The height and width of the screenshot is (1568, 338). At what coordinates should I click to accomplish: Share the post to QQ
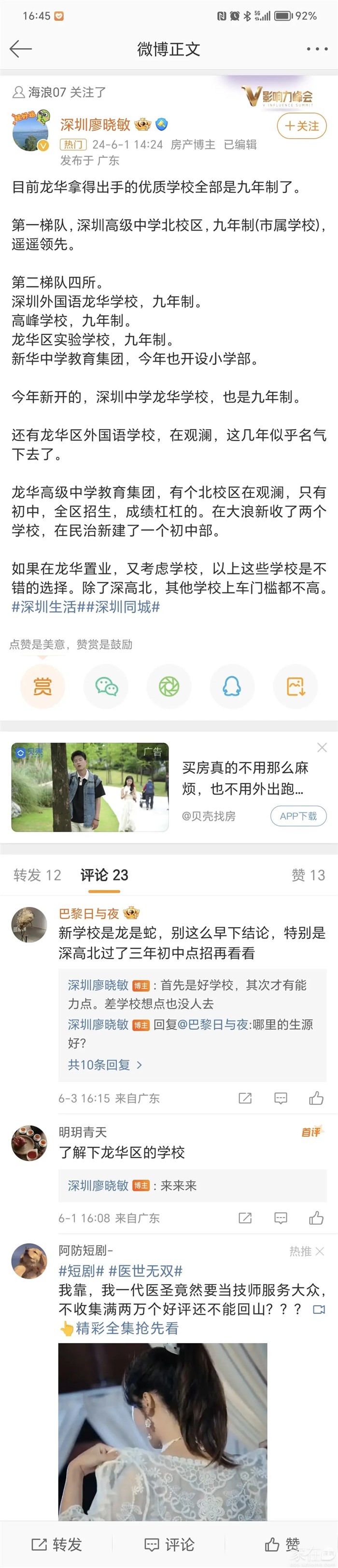tap(232, 686)
